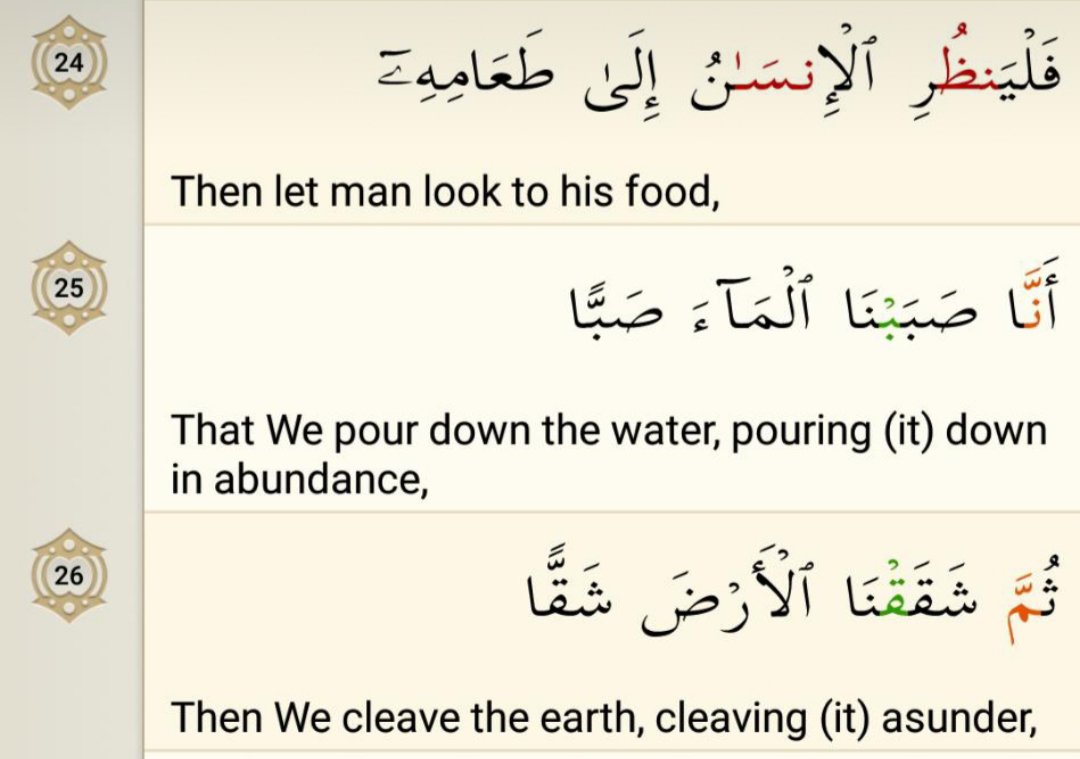Tap the verse 26 number badge
The width and height of the screenshot is (1080, 759).
(69, 575)
